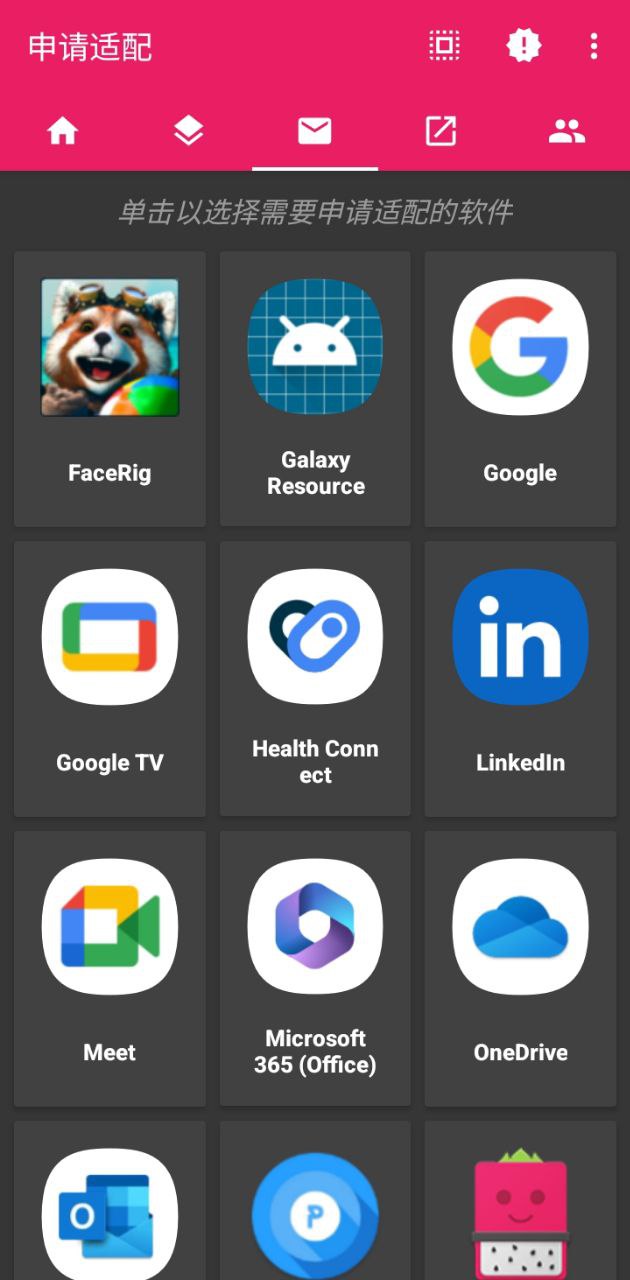
Task: Select the Galaxy Resource app
Action: (315, 388)
